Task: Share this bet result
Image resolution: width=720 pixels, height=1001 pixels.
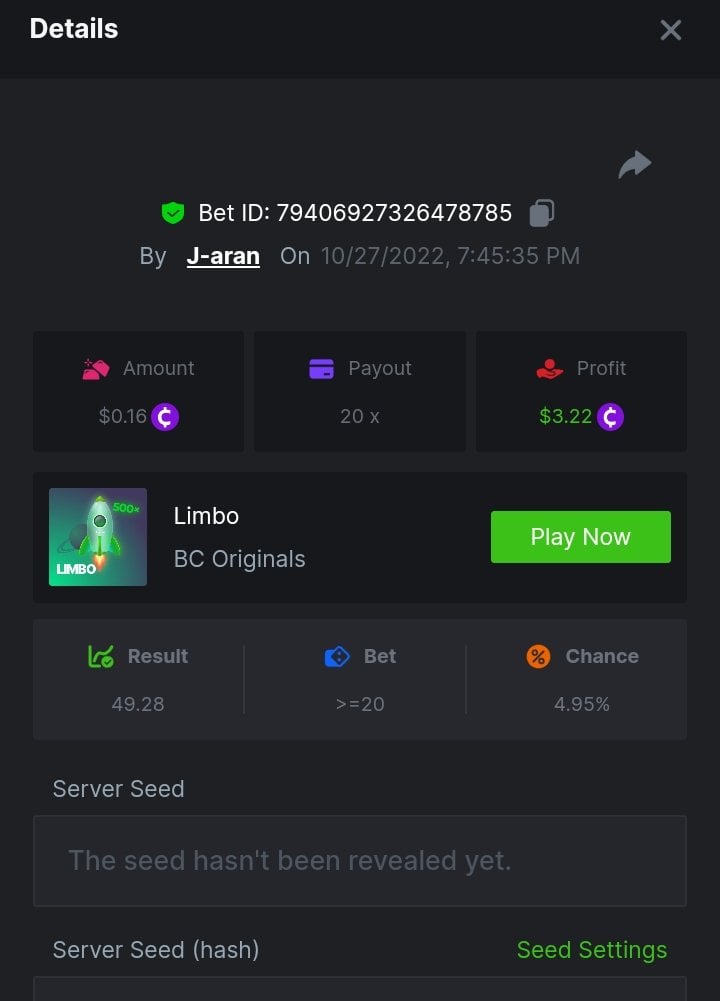Action: (x=635, y=165)
